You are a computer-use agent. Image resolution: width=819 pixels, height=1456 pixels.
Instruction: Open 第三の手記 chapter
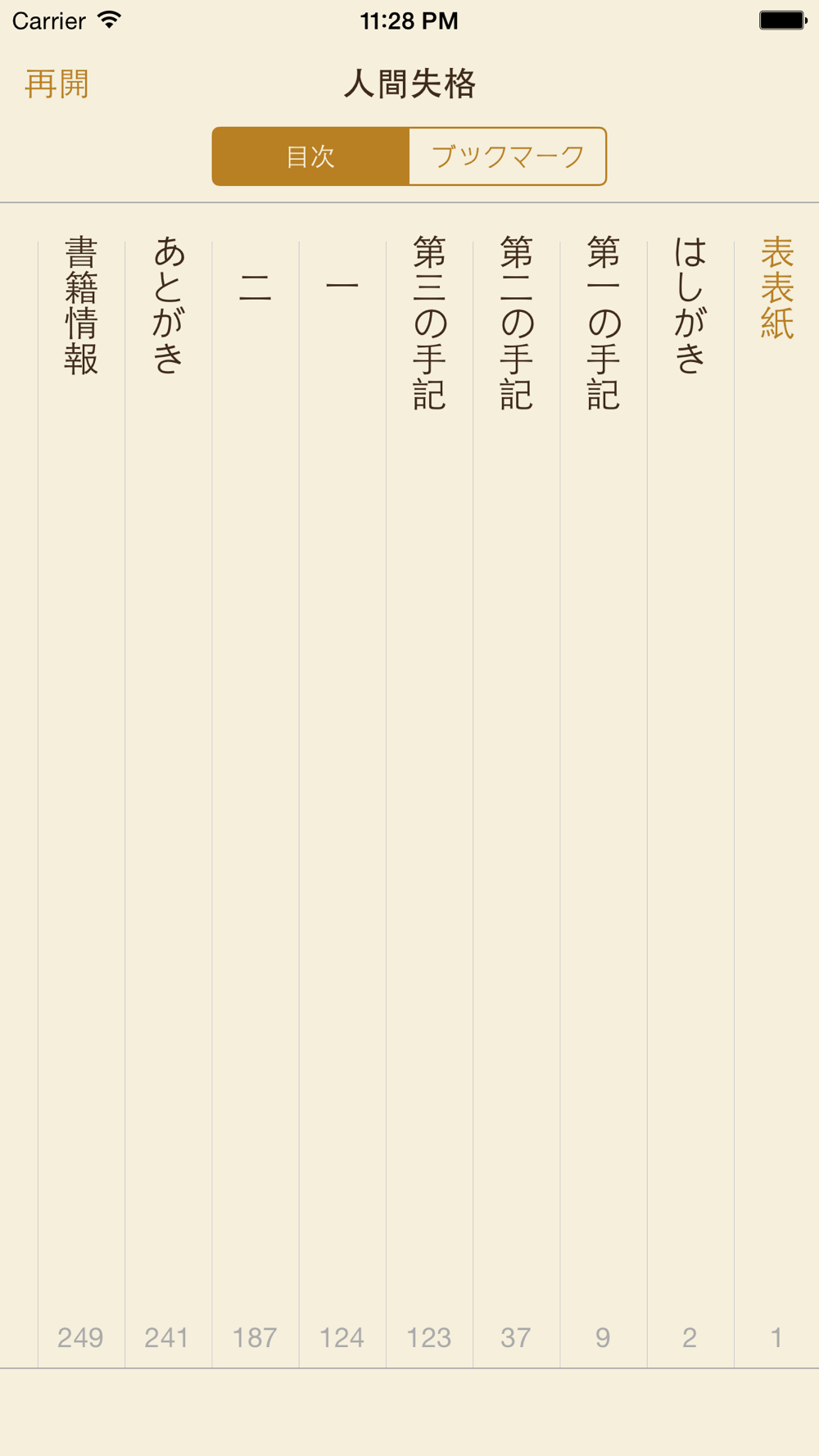click(x=430, y=803)
